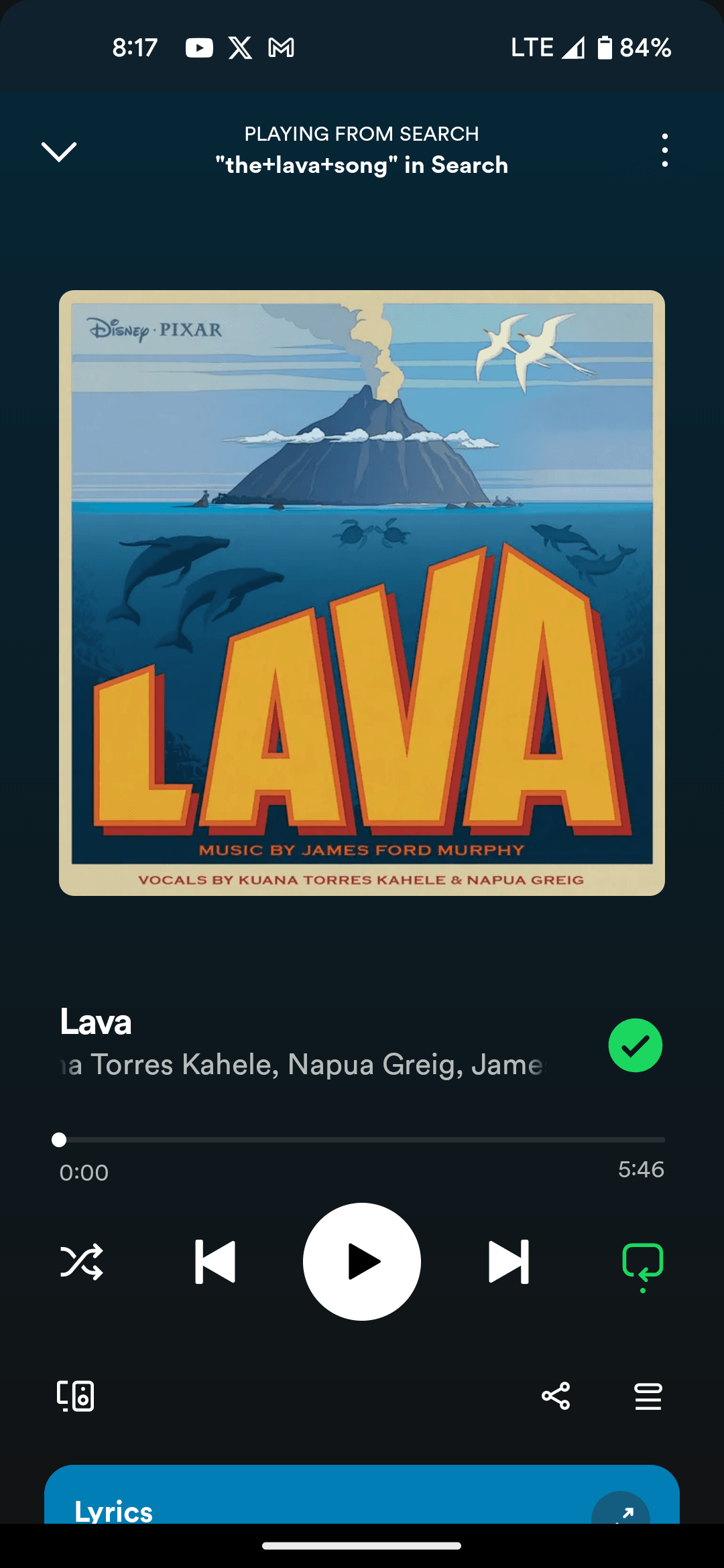Screen dimensions: 724x1568
Task: Open the connect to device picker
Action: [75, 1396]
